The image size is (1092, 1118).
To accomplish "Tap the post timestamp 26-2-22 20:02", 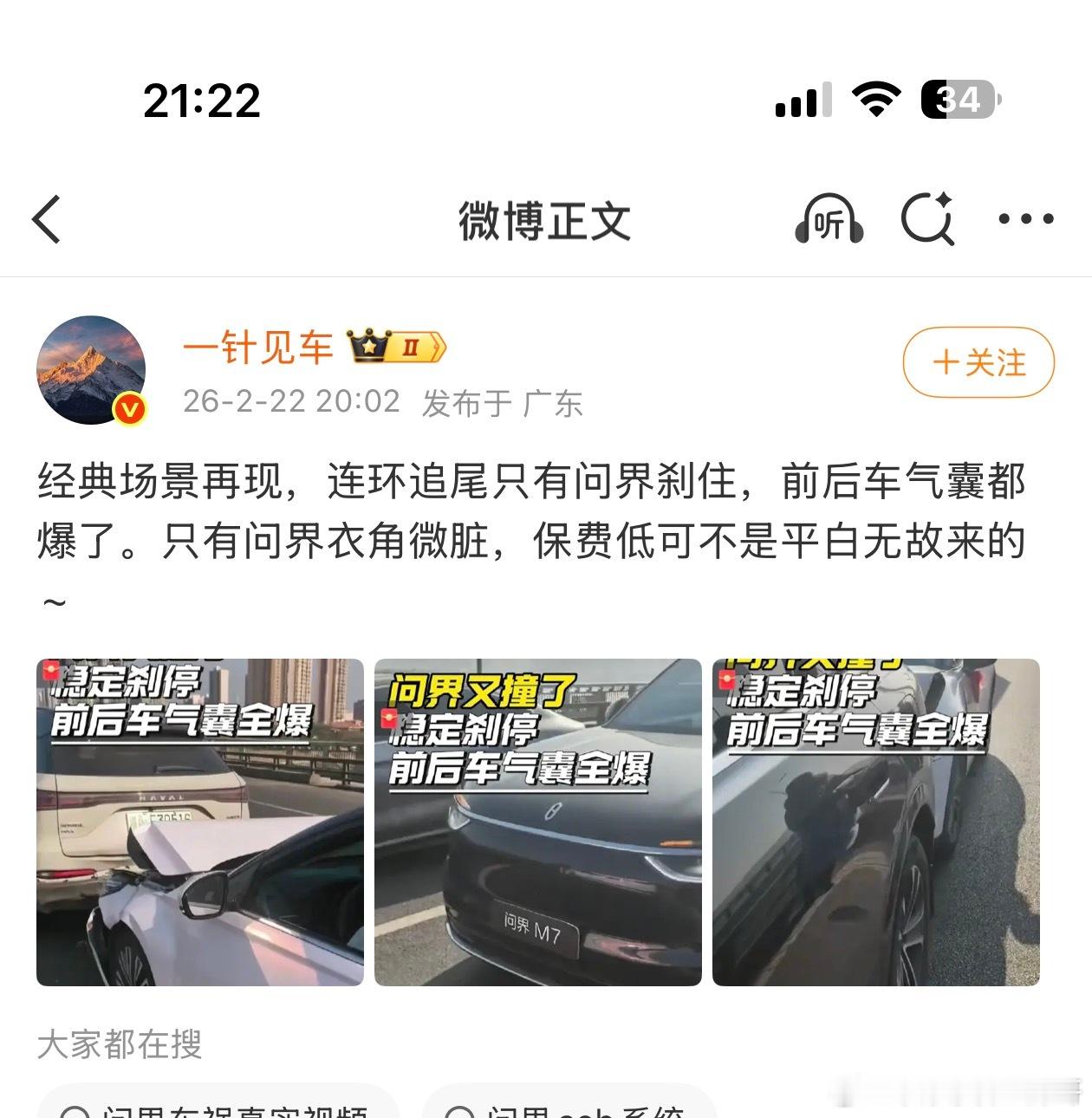I will (x=292, y=401).
